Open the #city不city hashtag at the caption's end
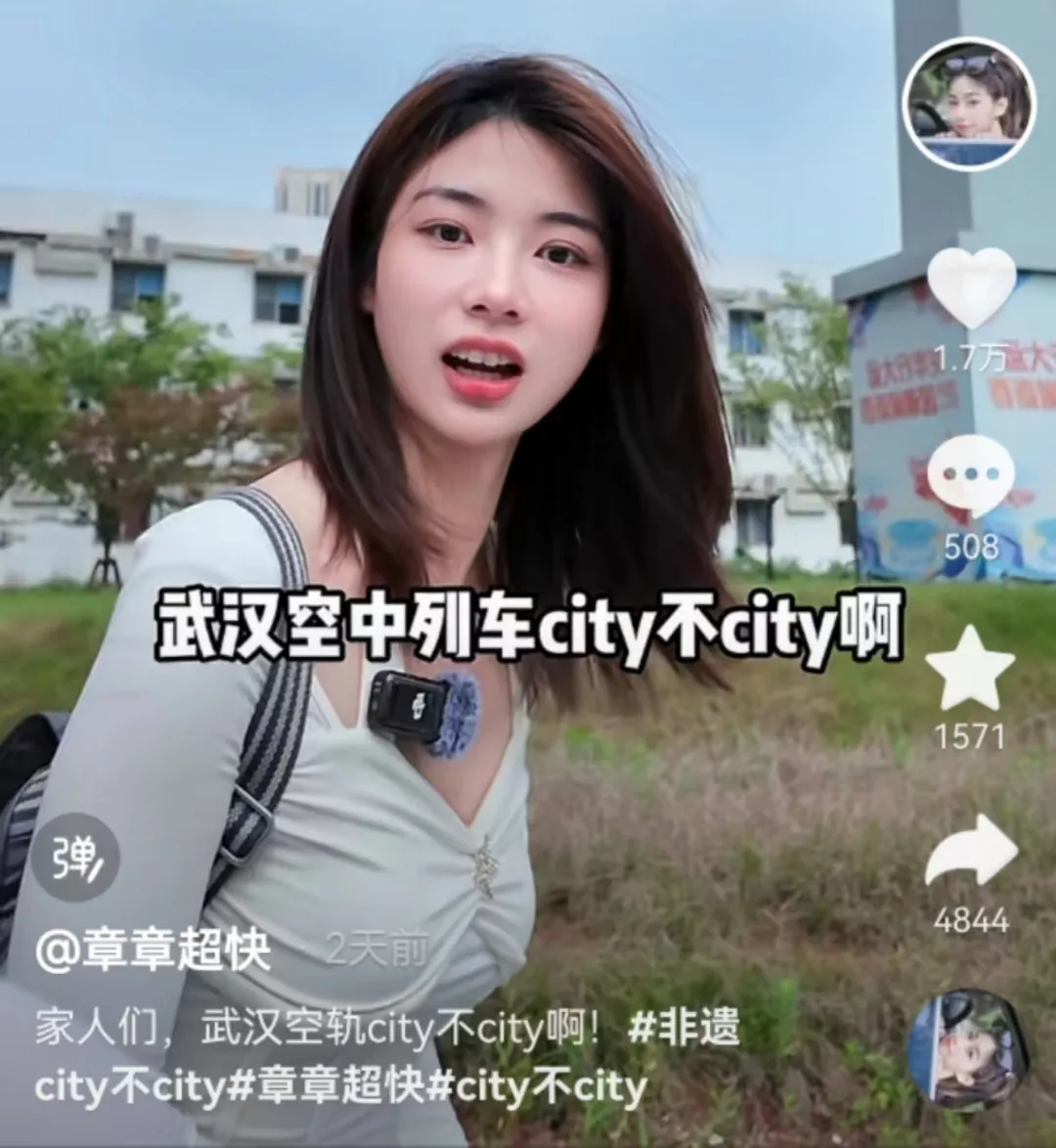 point(539,1087)
